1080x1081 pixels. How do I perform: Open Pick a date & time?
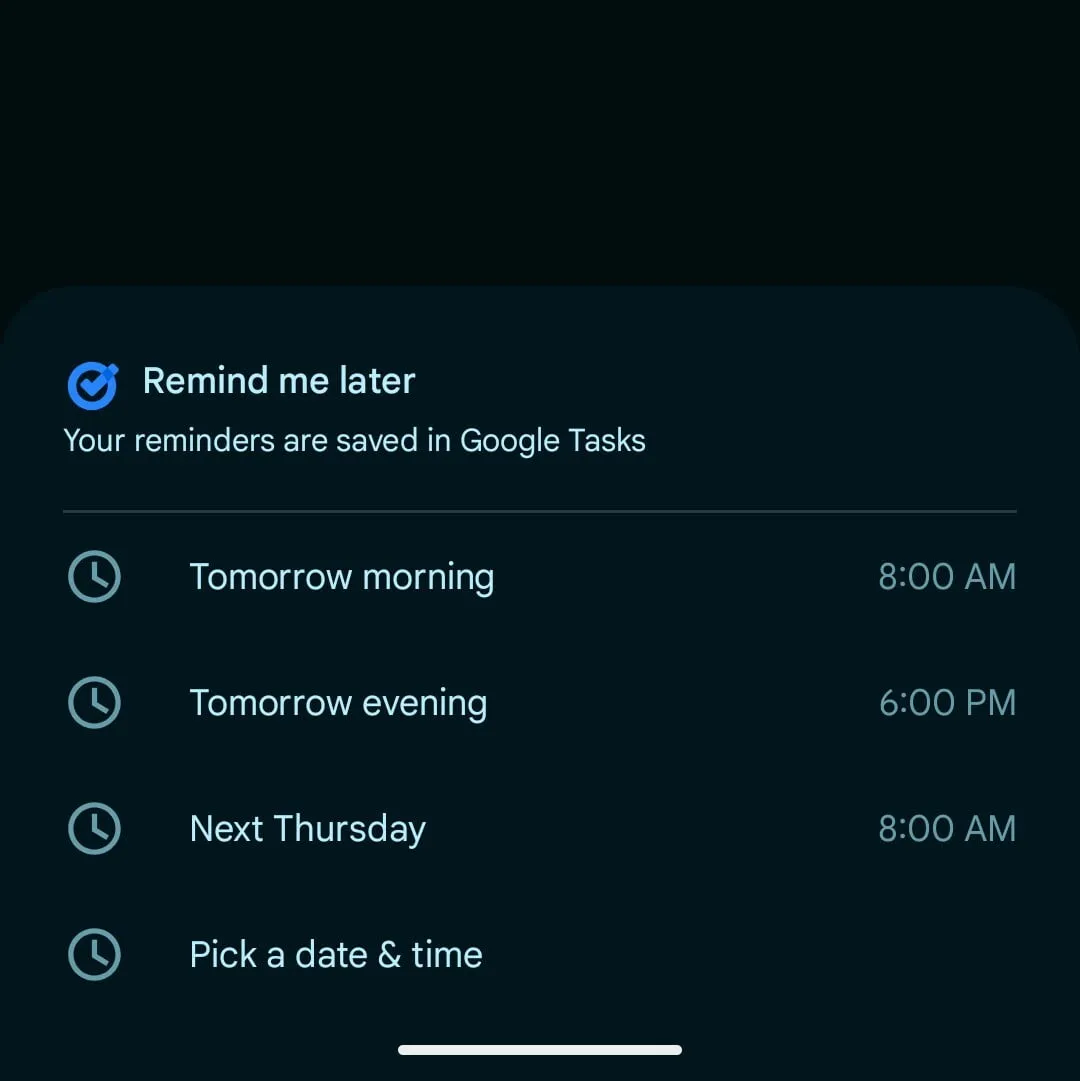pyautogui.click(x=336, y=955)
